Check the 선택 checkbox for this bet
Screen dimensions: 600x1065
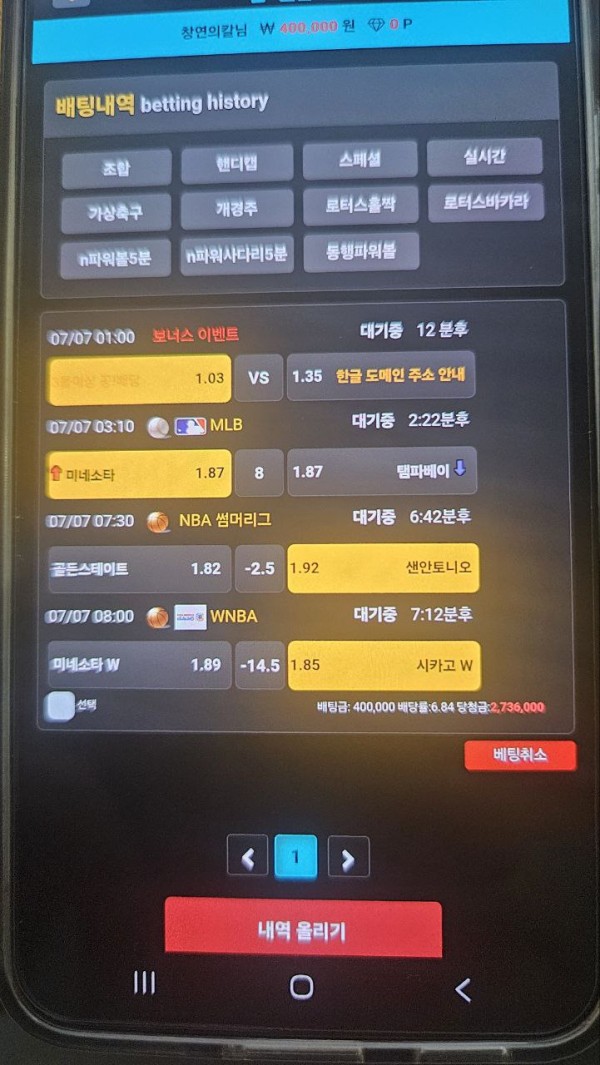click(x=61, y=706)
